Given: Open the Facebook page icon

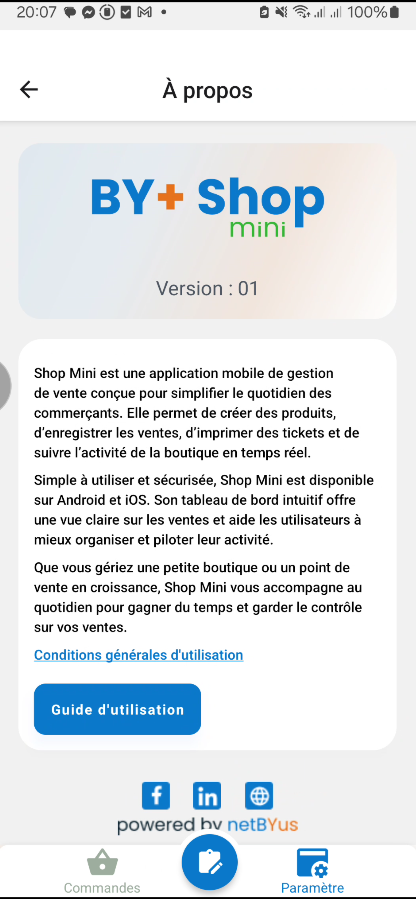Looking at the screenshot, I should pyautogui.click(x=156, y=796).
